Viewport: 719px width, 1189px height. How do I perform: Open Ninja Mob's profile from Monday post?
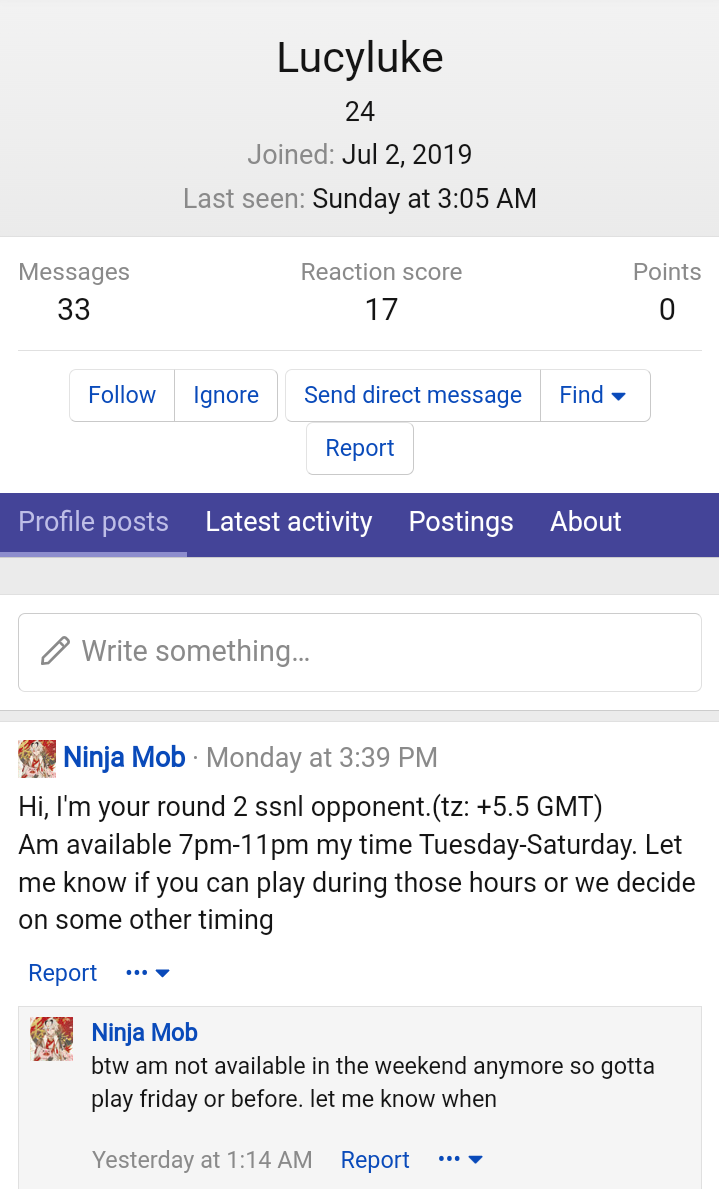point(124,757)
